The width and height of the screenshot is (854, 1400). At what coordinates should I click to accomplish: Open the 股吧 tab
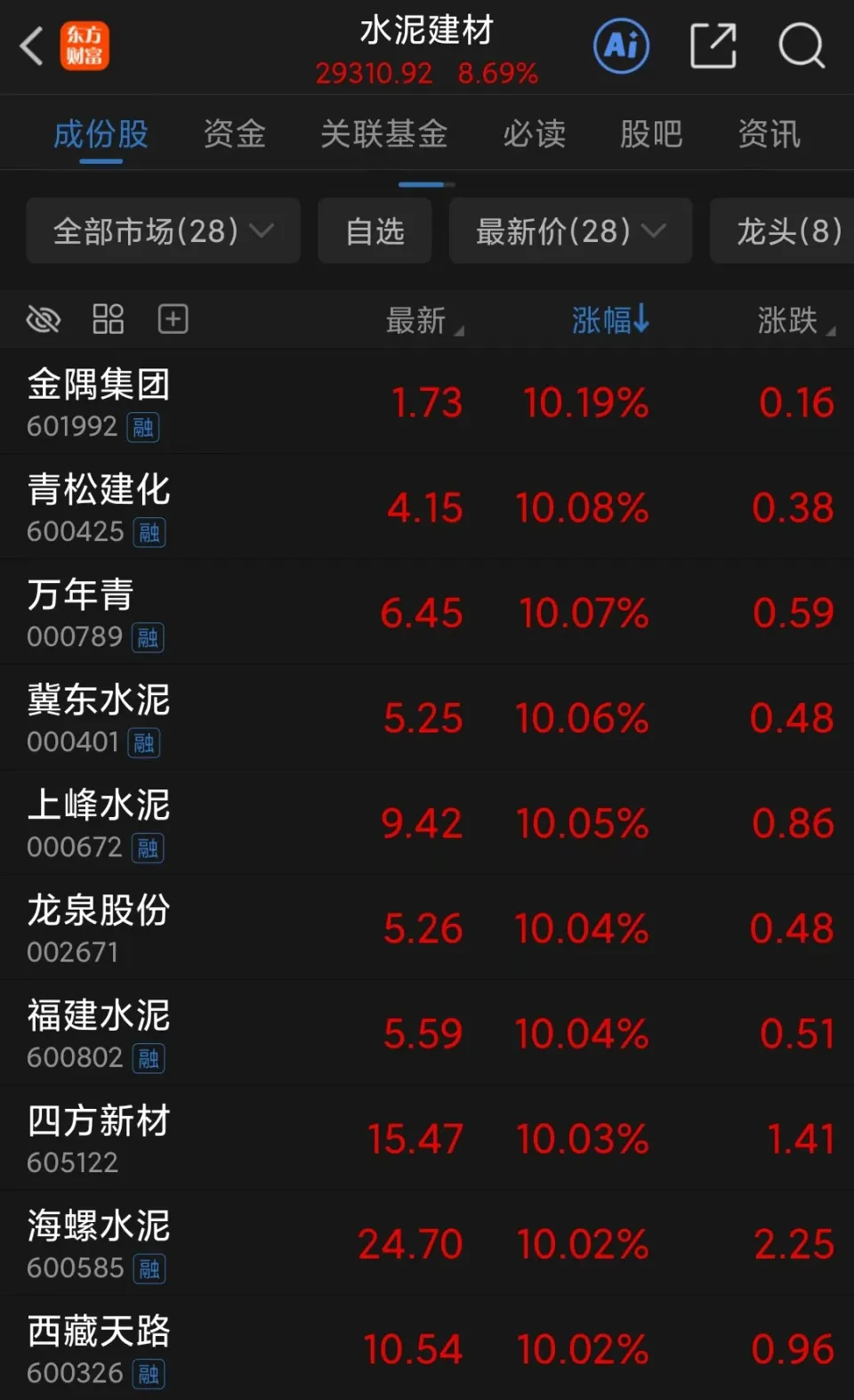(651, 134)
